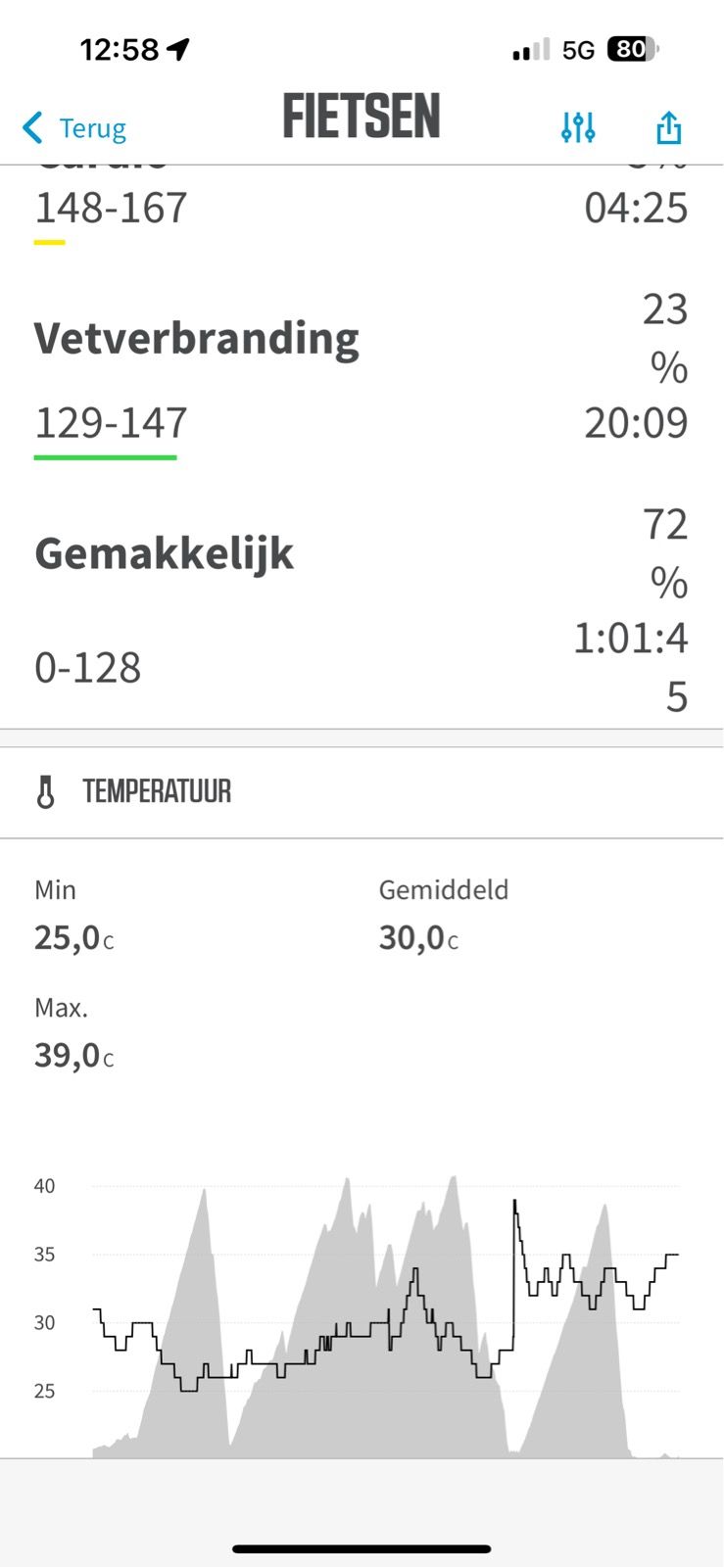Go back with the Terug button
The image size is (724, 1568).
click(74, 128)
